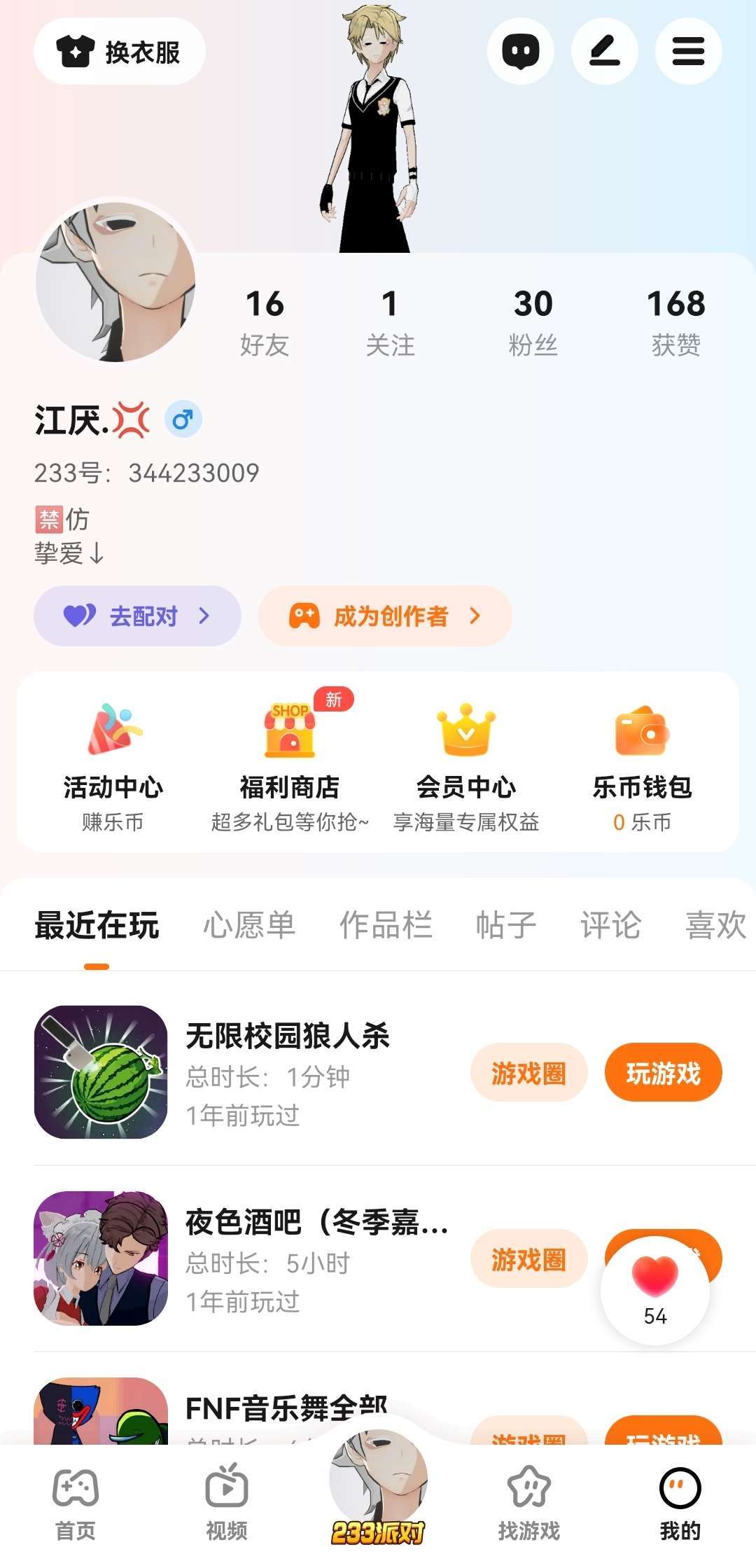Tap the 换衣服 change outfit button

[120, 52]
